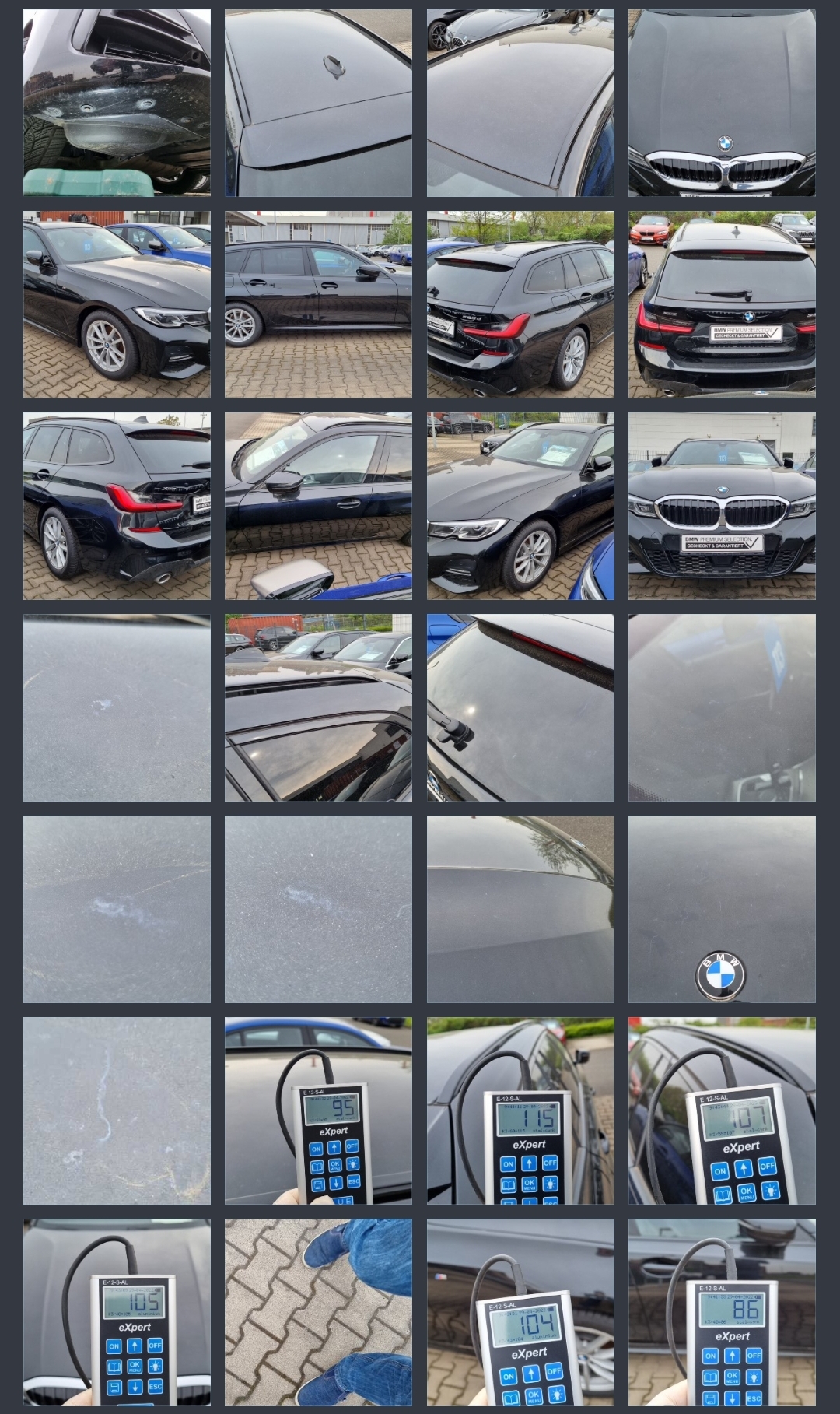840x1414 pixels.
Task: Open the paint gauge photo reading 107
Action: coord(722,1110)
